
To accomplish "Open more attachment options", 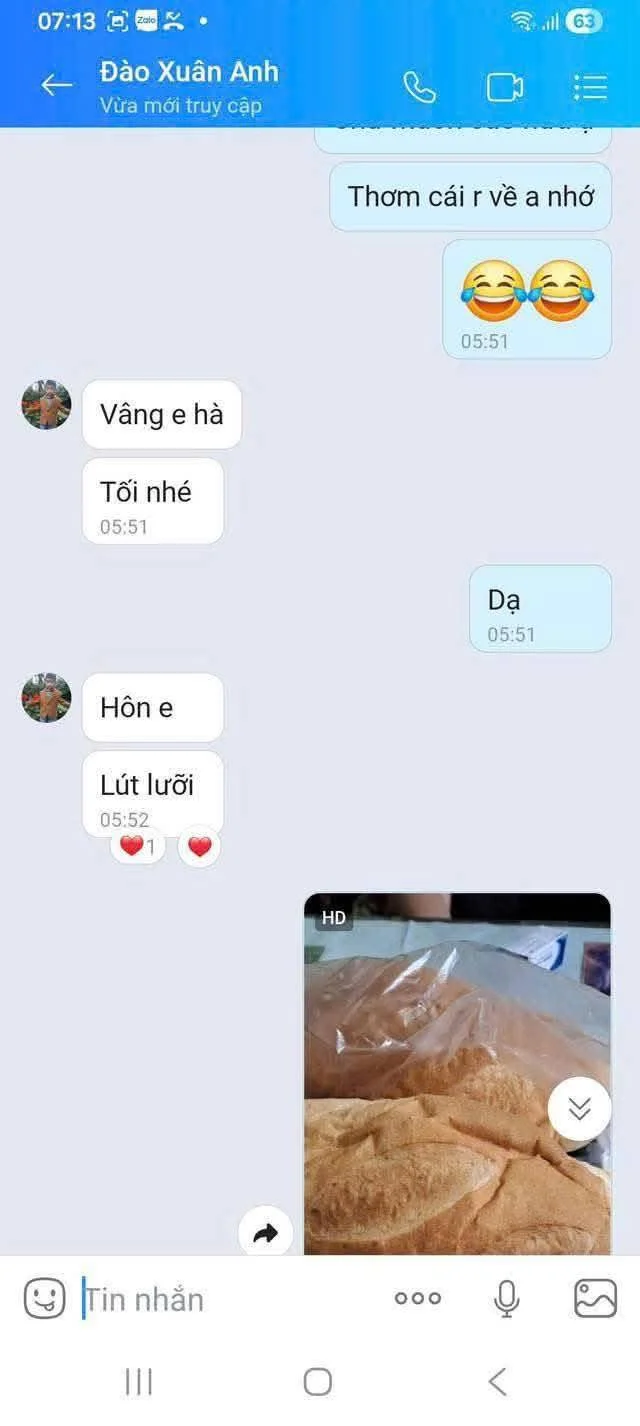I will coord(417,1298).
